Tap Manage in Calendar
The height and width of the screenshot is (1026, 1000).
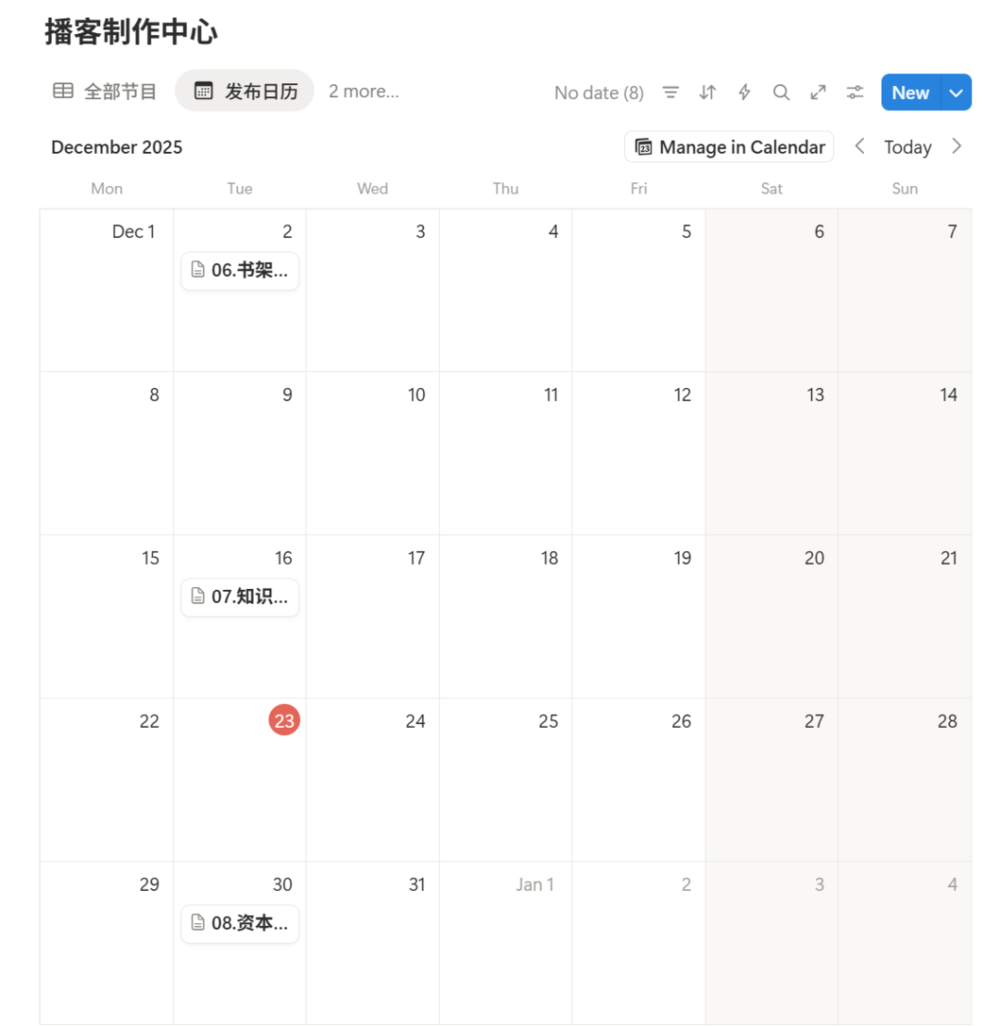pyautogui.click(x=729, y=147)
